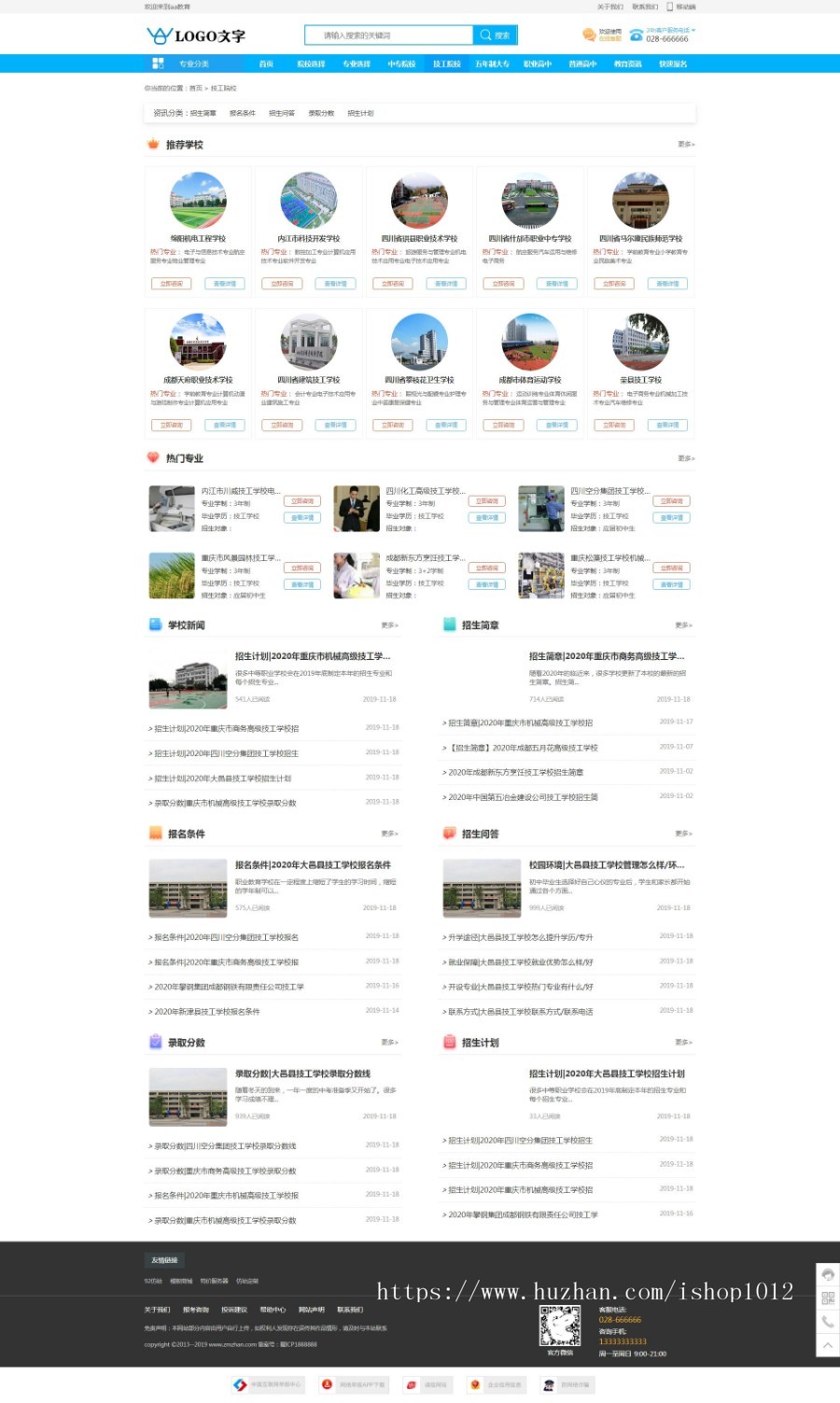Open article 招生计划|2020年四川空分集团技工学校招生 in 学校新闻
The width and height of the screenshot is (840, 1403).
pos(227,753)
